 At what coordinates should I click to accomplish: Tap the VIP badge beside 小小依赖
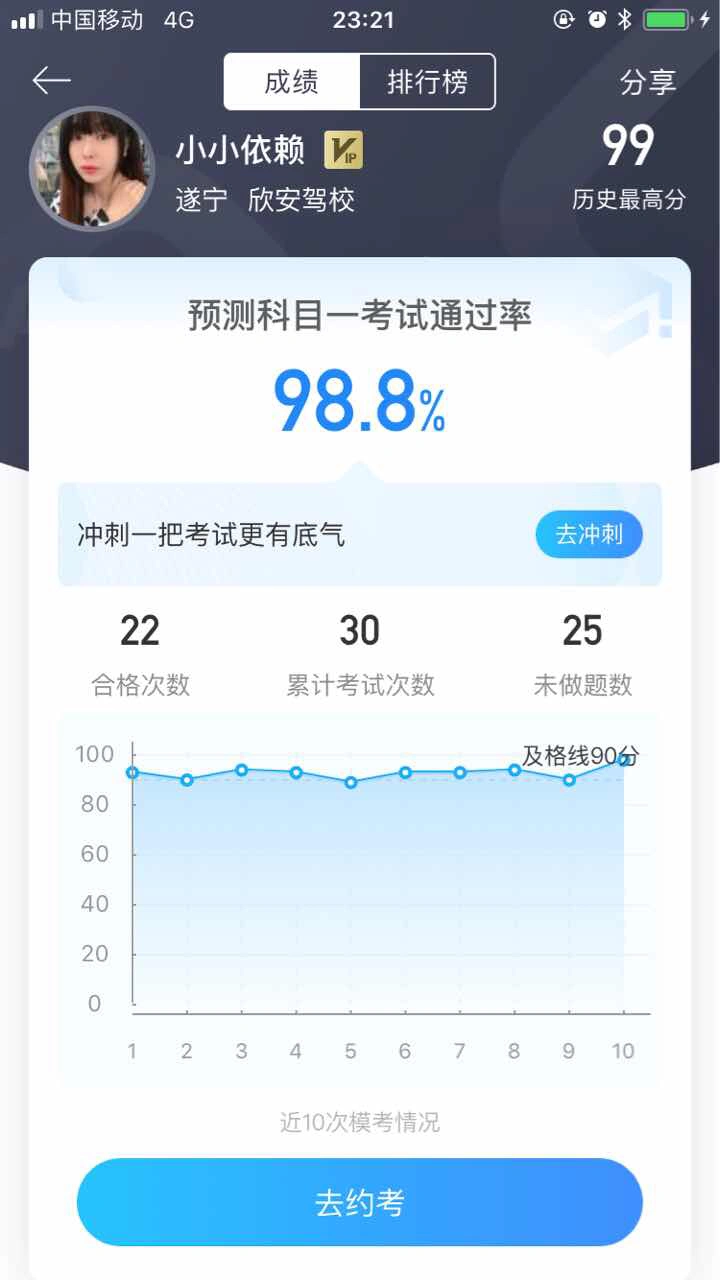[x=343, y=151]
